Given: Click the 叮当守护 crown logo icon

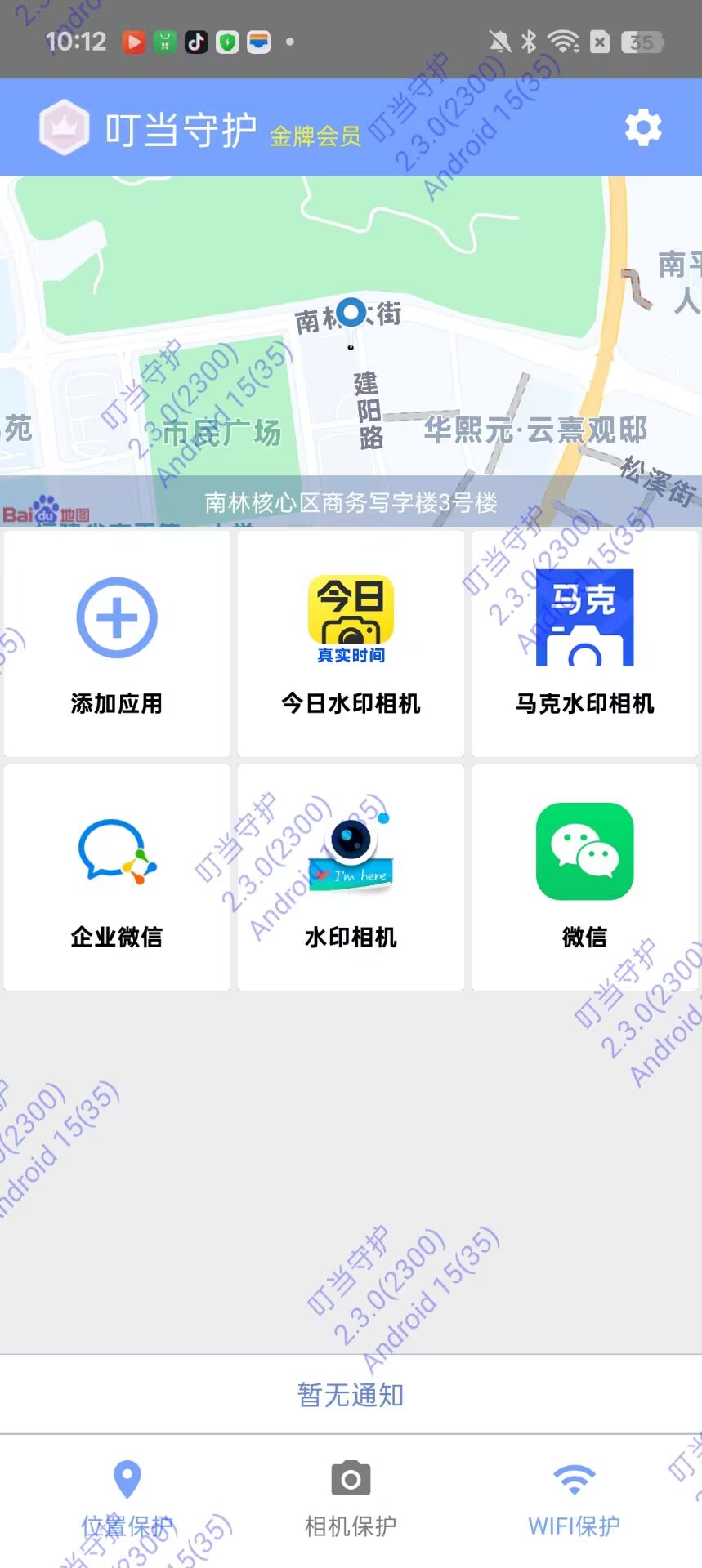Looking at the screenshot, I should (65, 127).
